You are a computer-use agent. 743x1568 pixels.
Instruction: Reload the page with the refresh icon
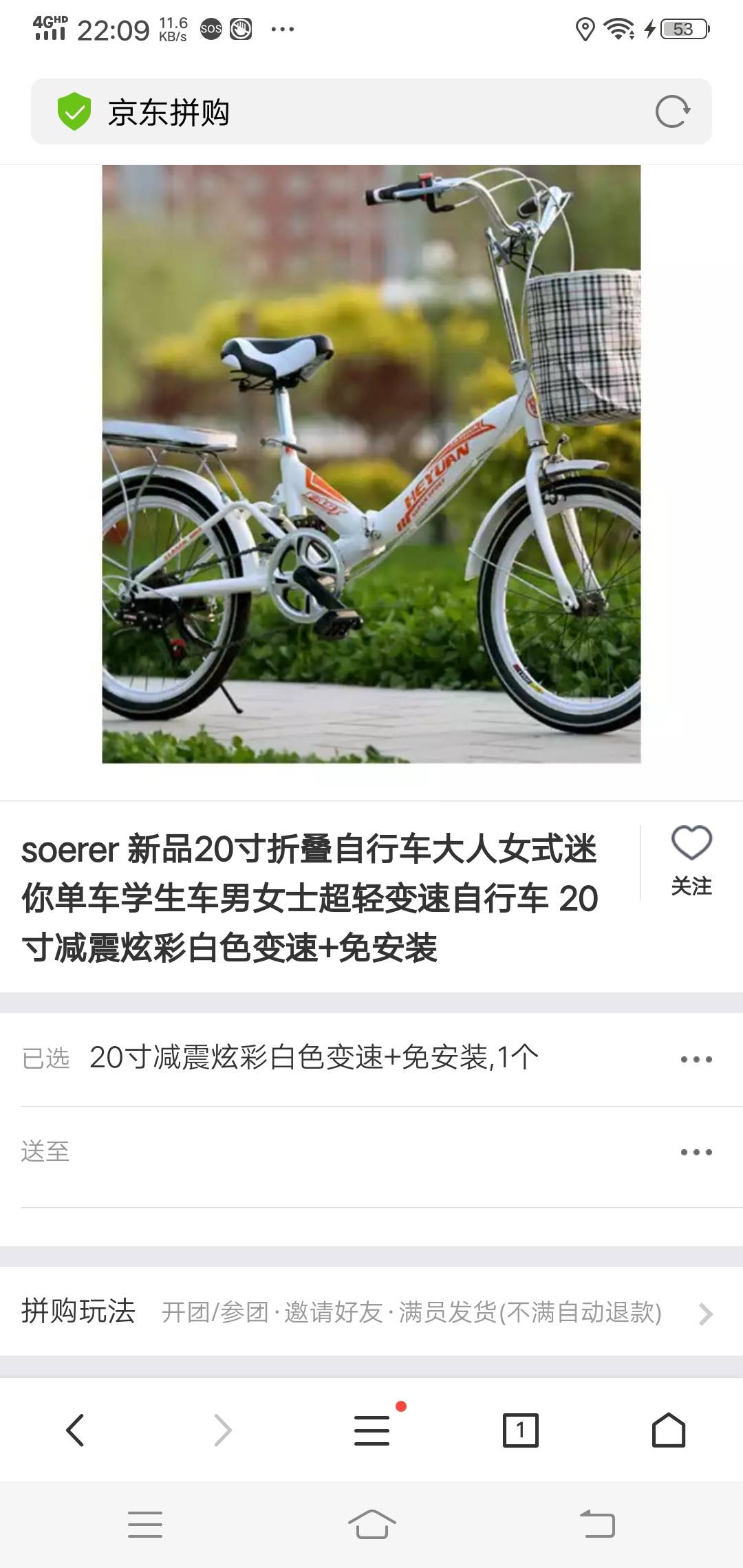pyautogui.click(x=672, y=112)
